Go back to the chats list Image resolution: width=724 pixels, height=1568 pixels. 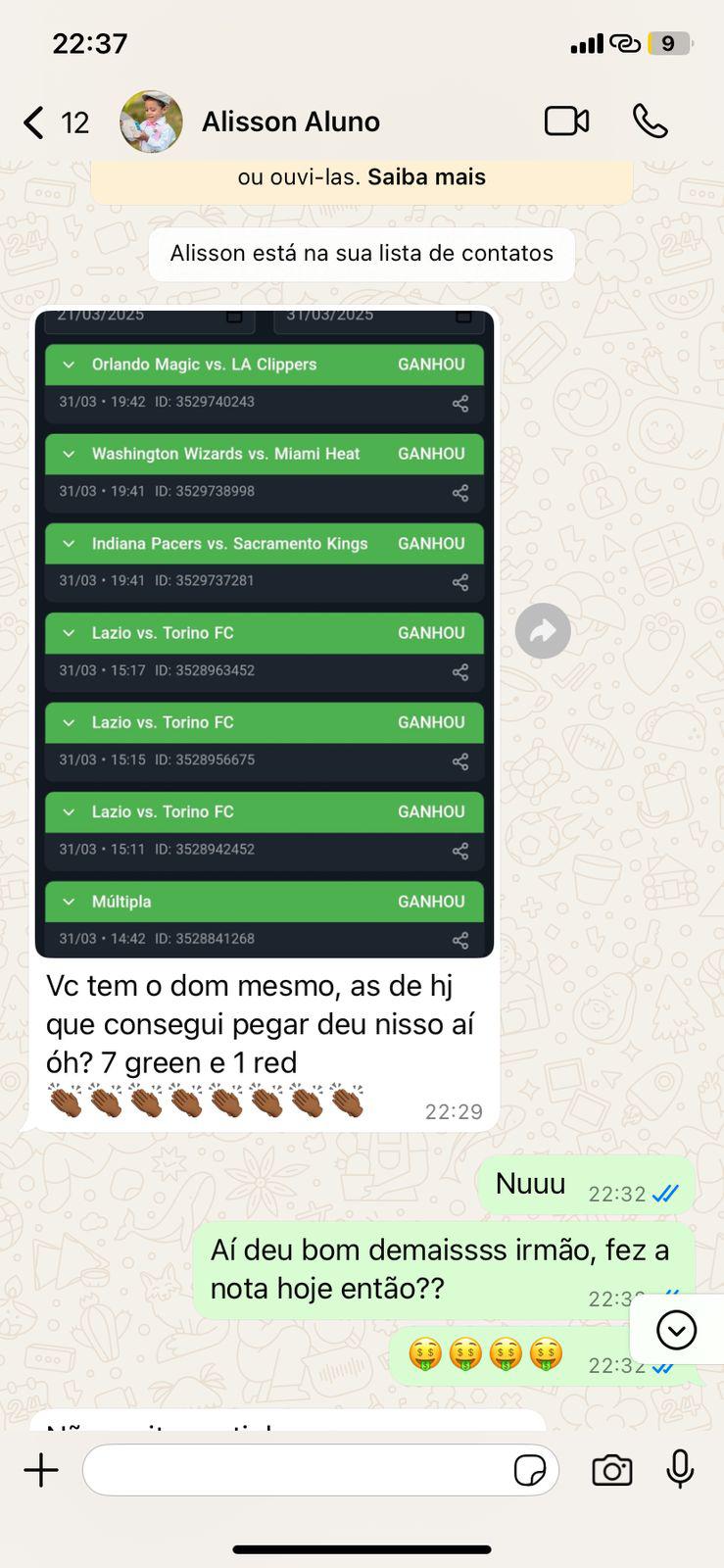point(34,122)
